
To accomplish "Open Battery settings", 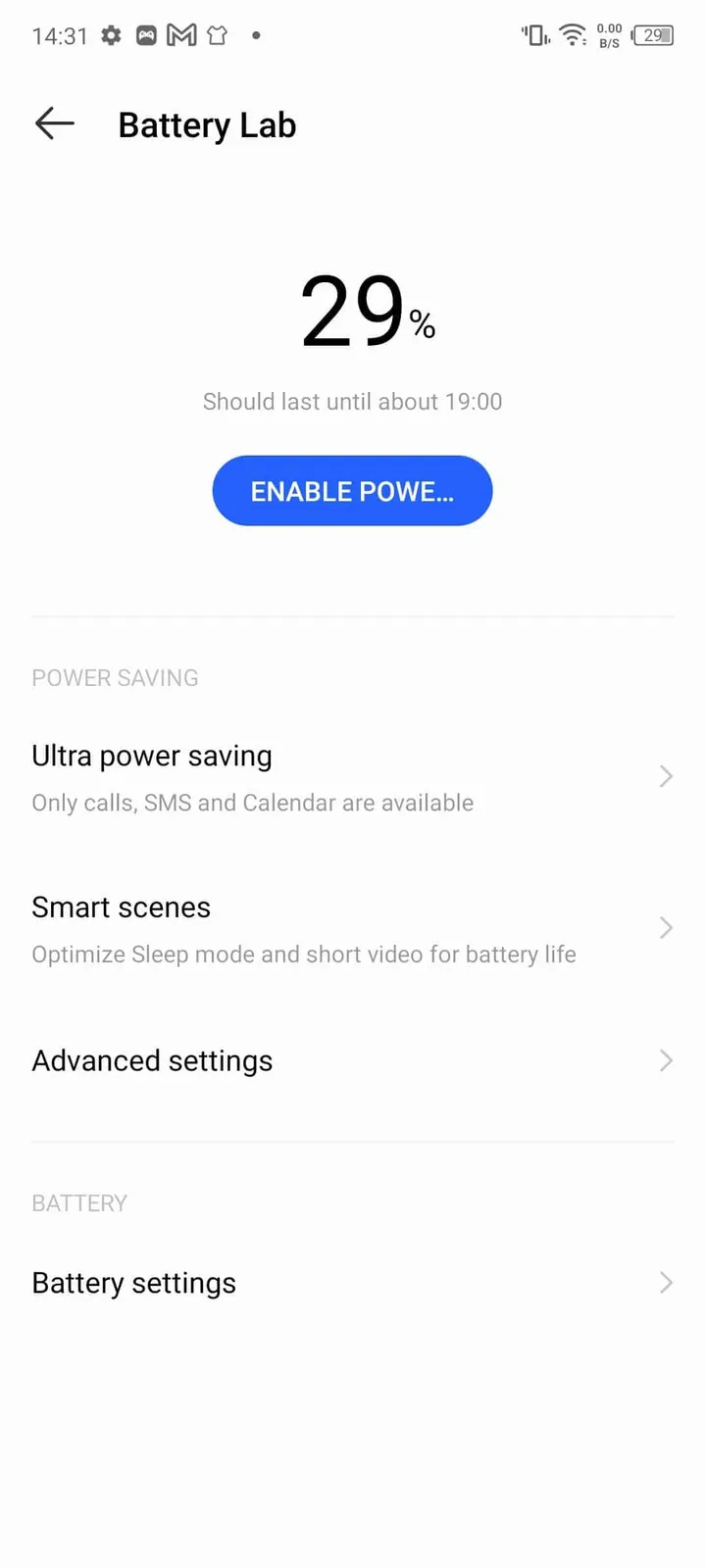I will (352, 1282).
